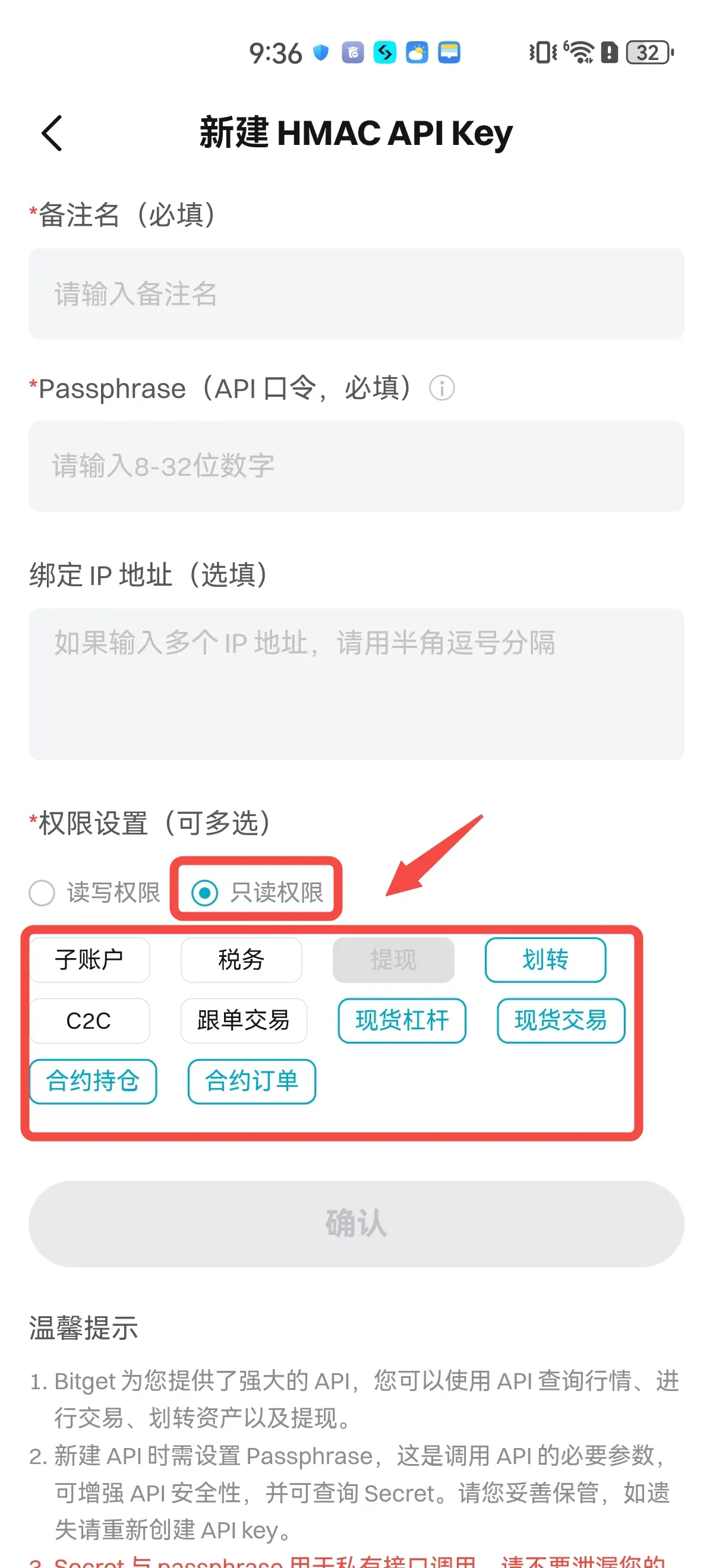Select the 只读权限 radio option
Viewport: 713px width, 1568px height.
point(205,893)
